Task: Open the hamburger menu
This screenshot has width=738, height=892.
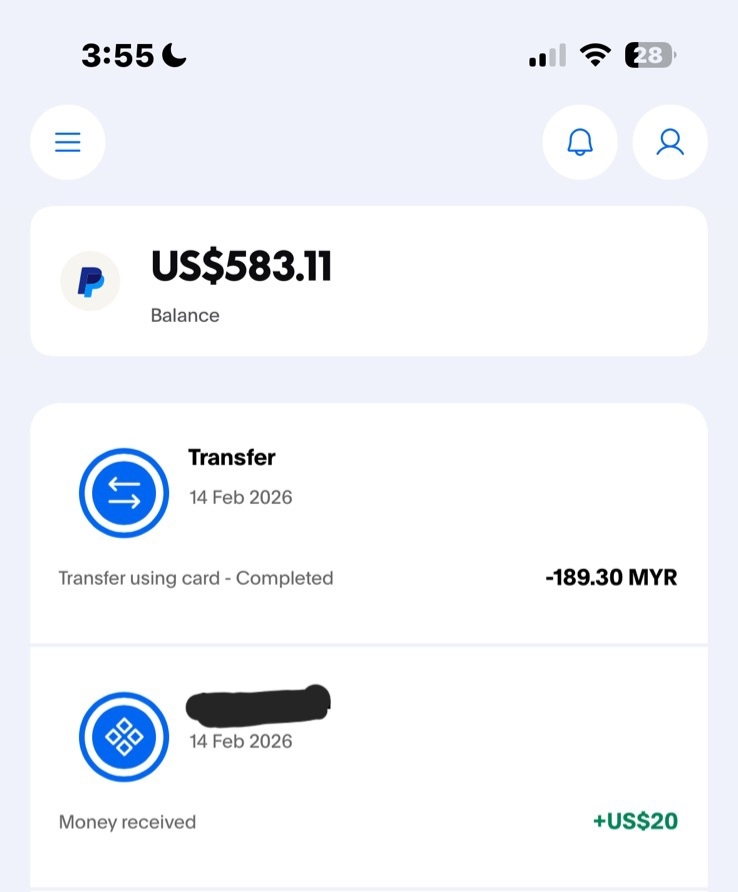Action: click(x=67, y=143)
